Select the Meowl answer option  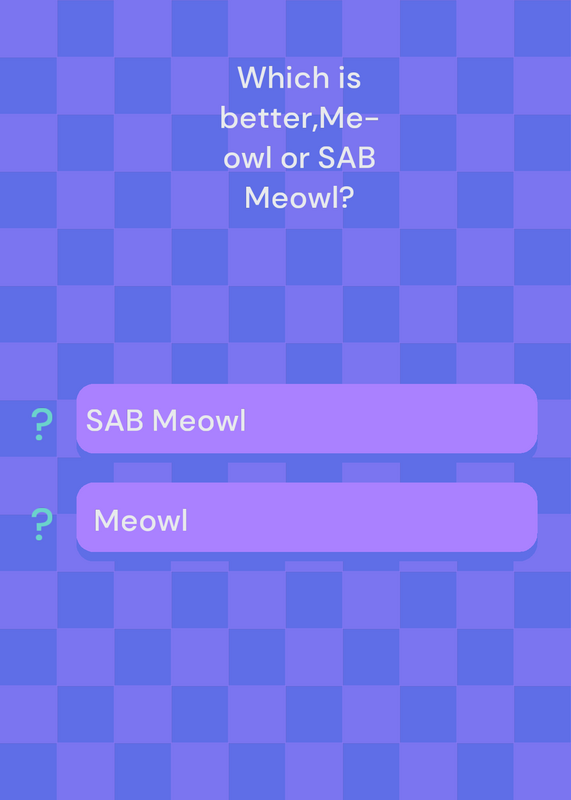click(307, 517)
